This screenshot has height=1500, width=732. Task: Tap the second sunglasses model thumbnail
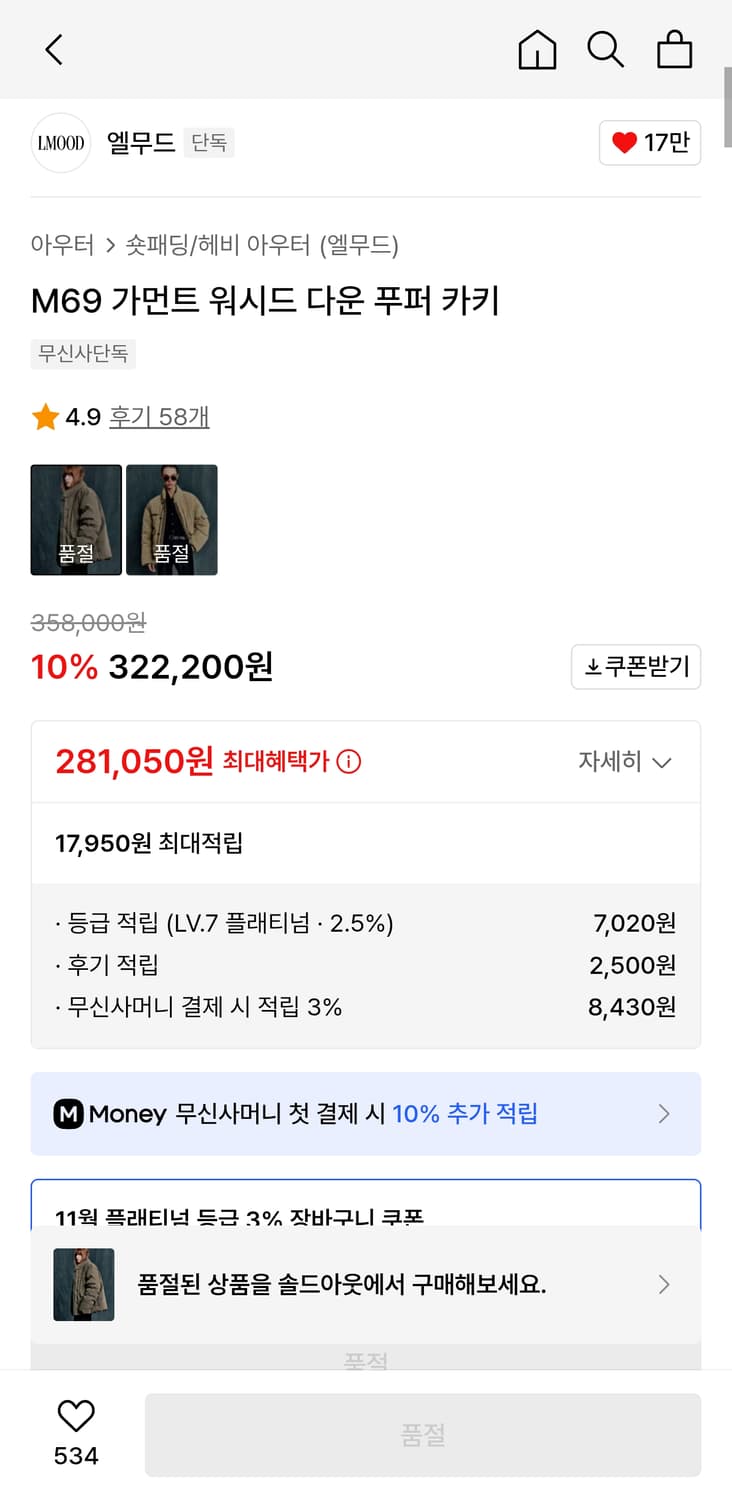tap(171, 520)
